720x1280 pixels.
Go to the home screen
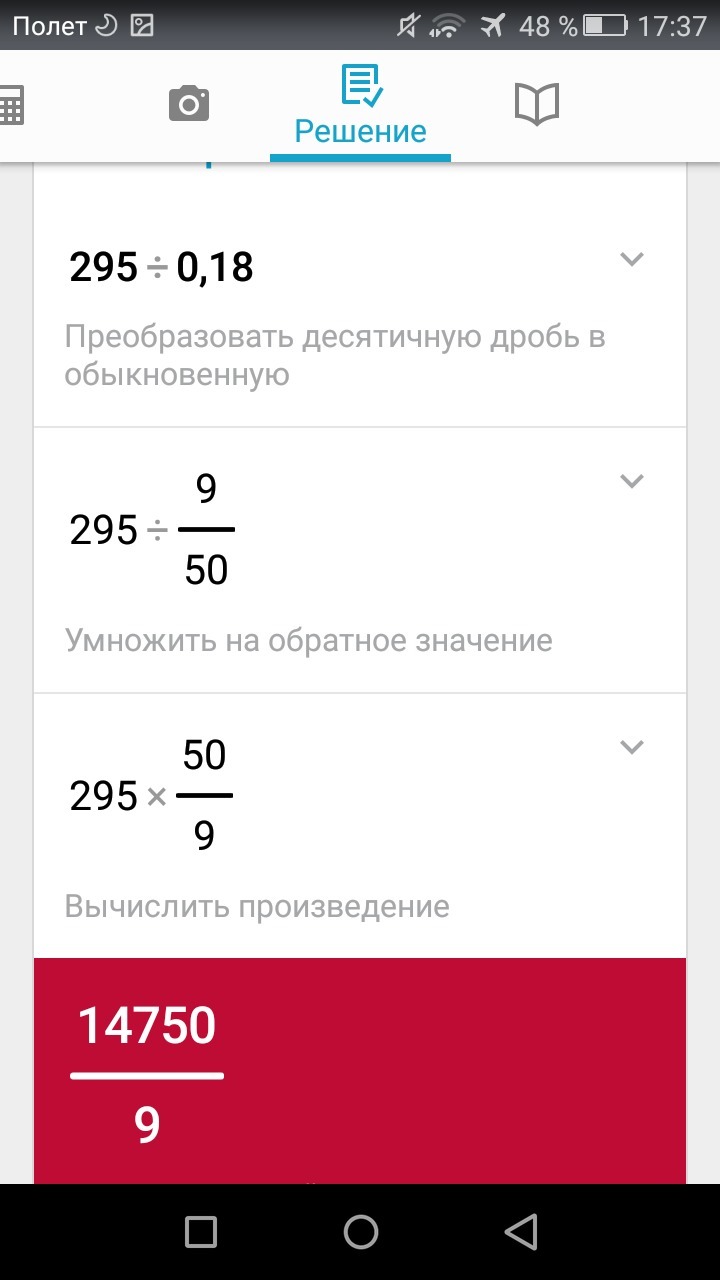(360, 1232)
